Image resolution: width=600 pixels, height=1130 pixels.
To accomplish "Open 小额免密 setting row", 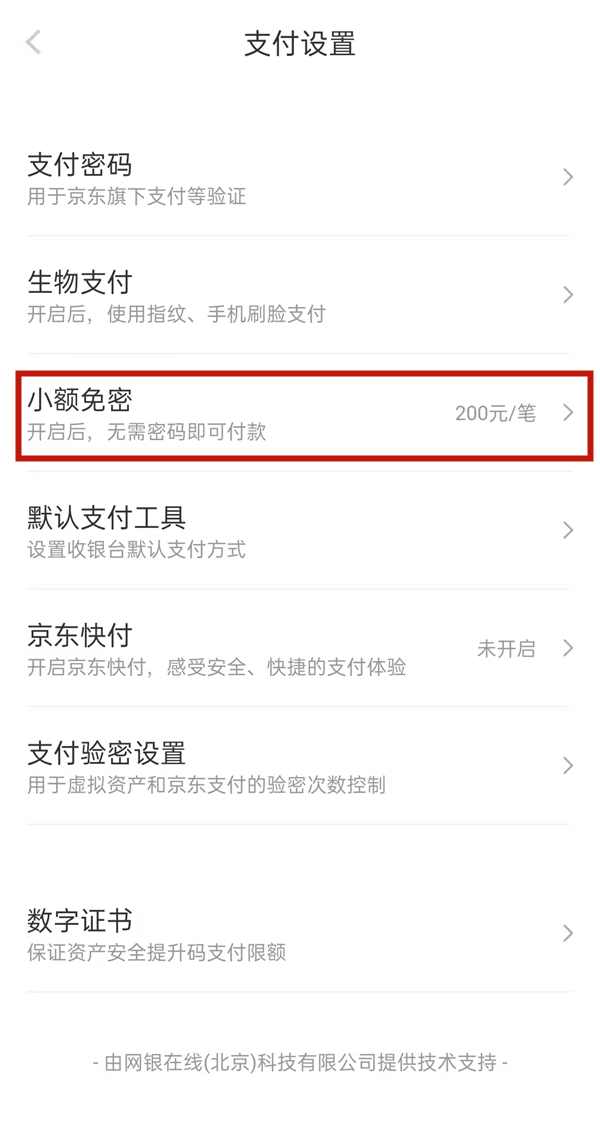I will click(x=298, y=414).
